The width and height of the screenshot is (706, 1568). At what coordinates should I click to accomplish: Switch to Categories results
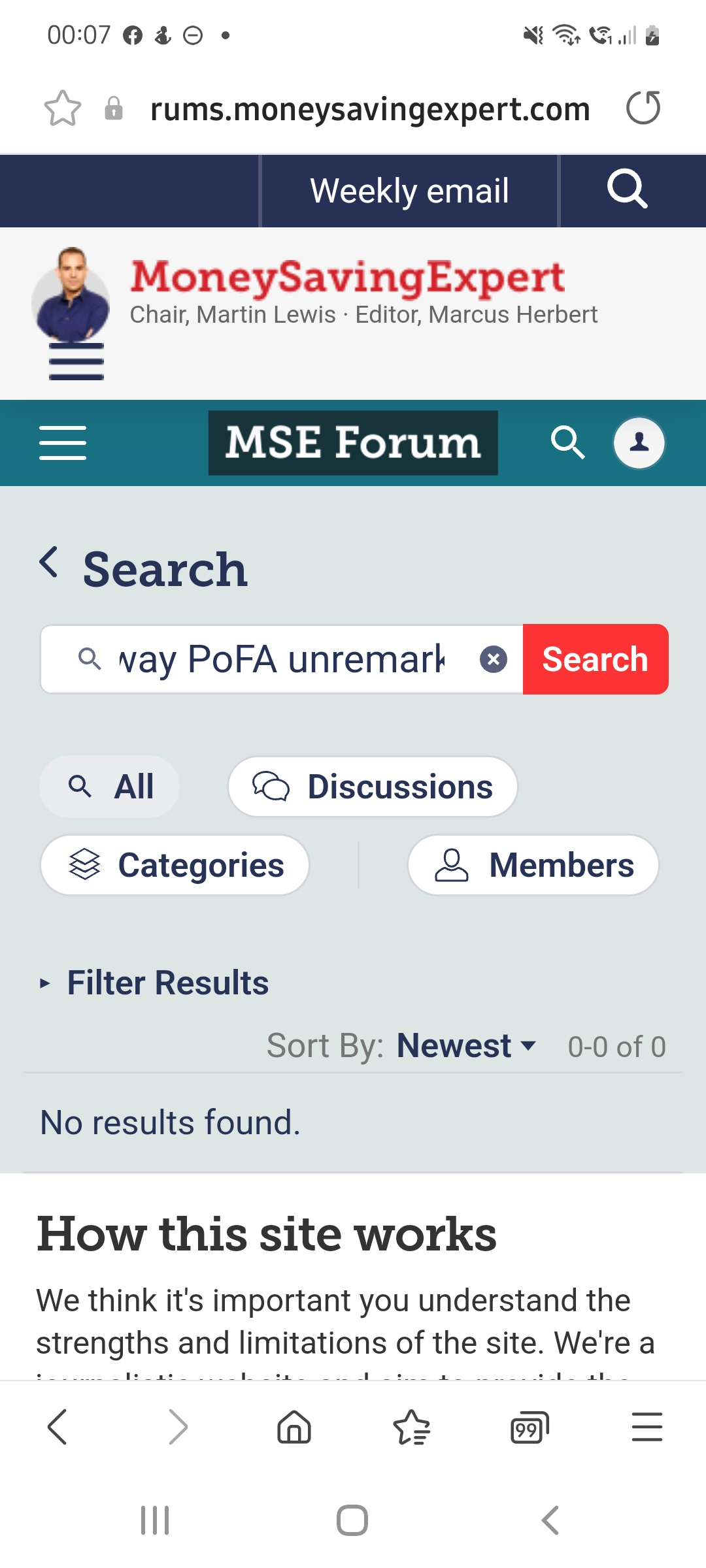click(175, 865)
